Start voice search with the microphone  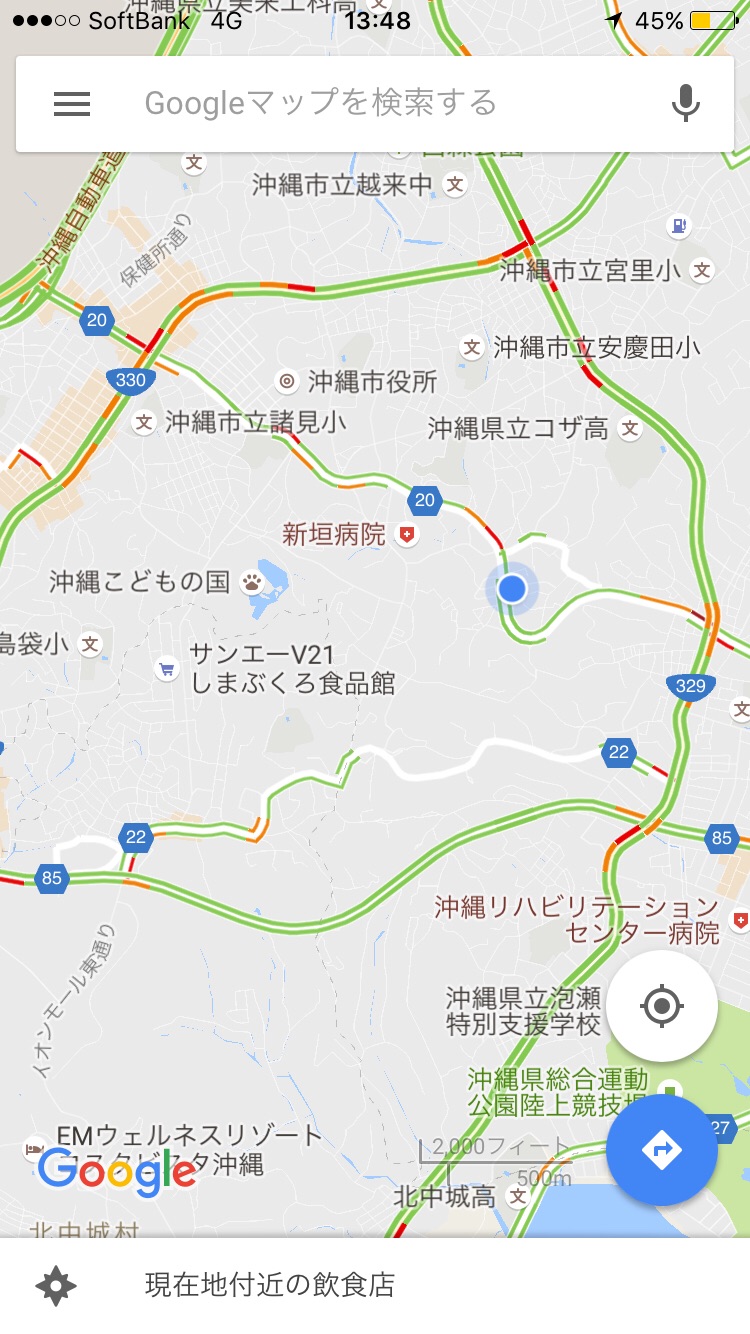(x=685, y=103)
